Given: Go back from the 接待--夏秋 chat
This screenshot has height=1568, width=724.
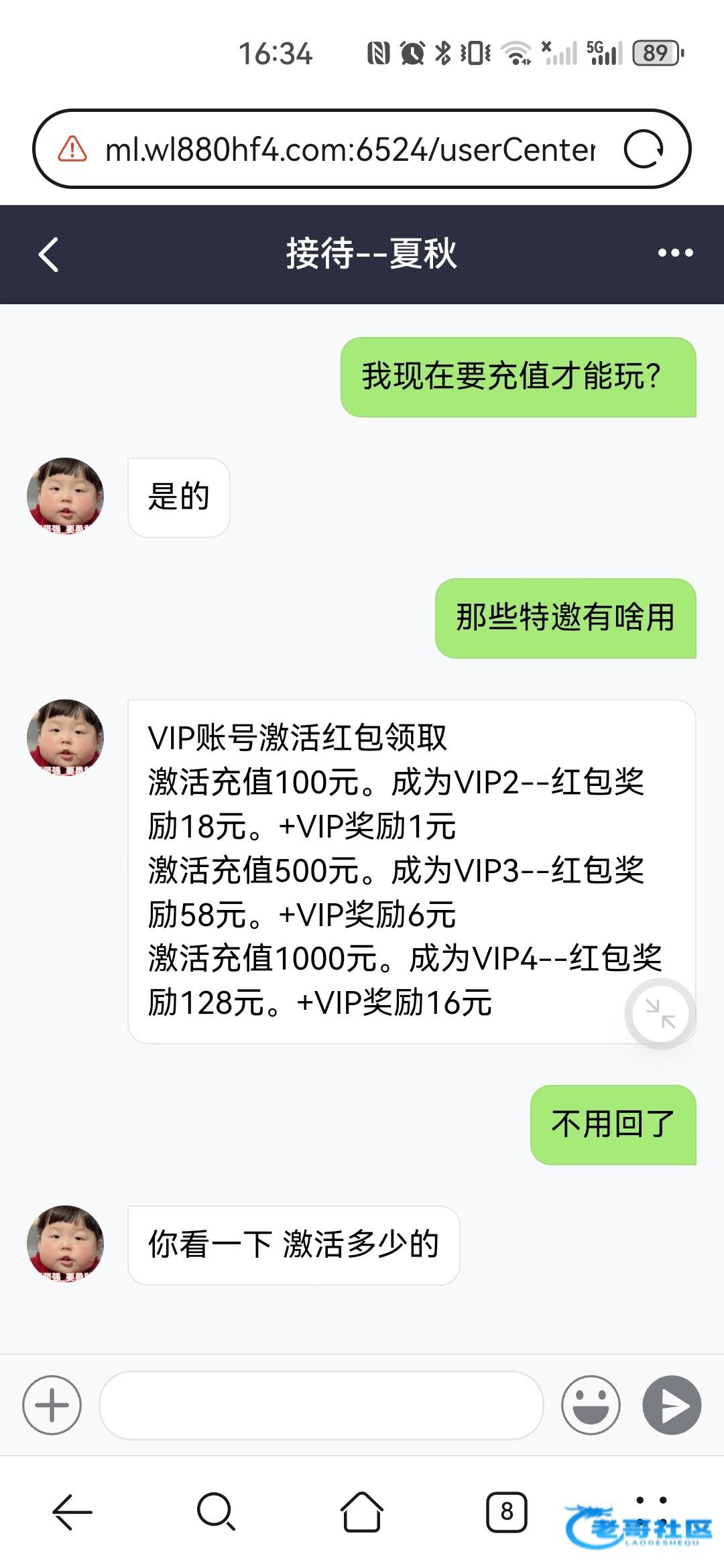Looking at the screenshot, I should (x=49, y=254).
